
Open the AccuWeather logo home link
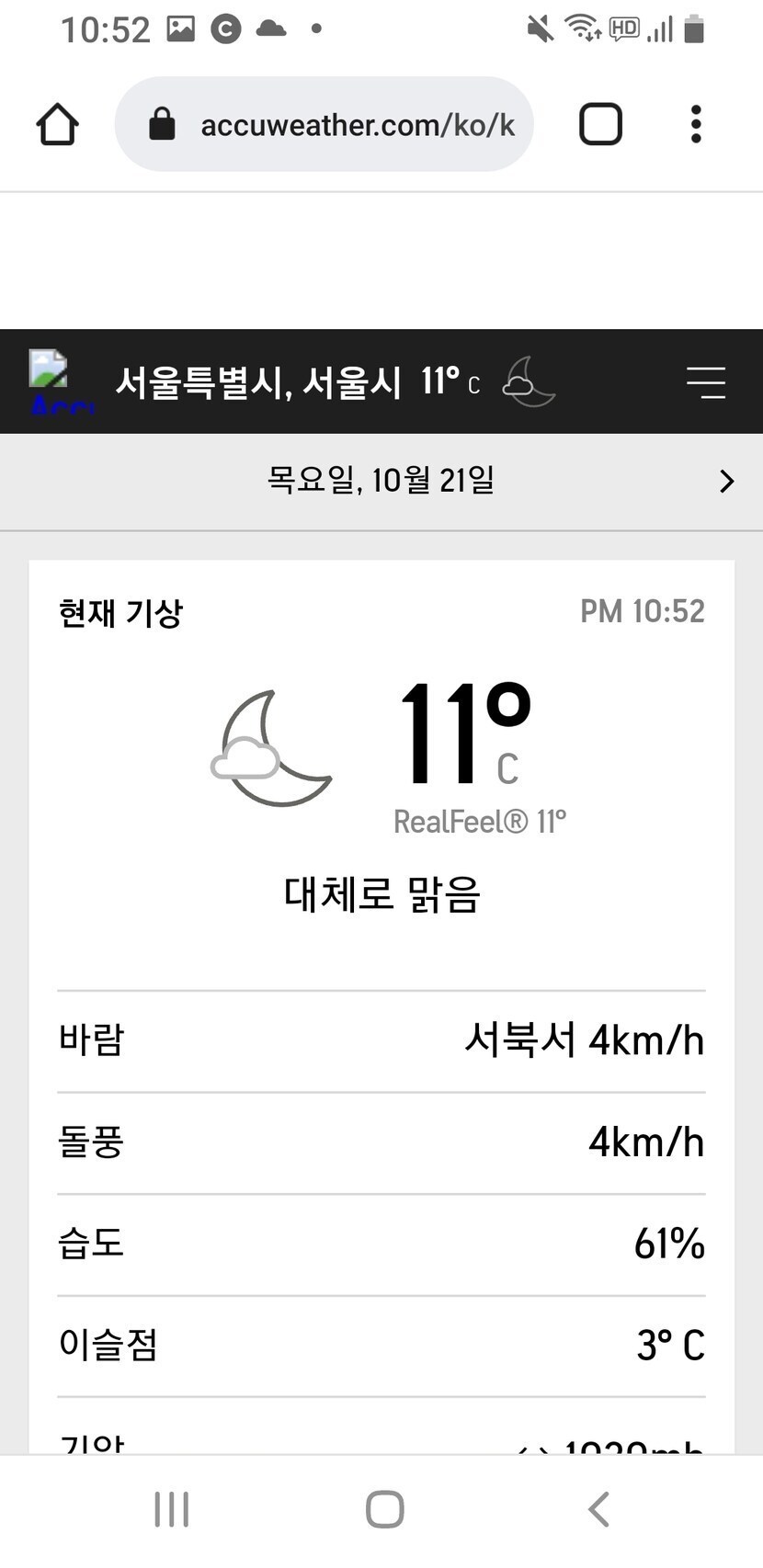point(59,381)
